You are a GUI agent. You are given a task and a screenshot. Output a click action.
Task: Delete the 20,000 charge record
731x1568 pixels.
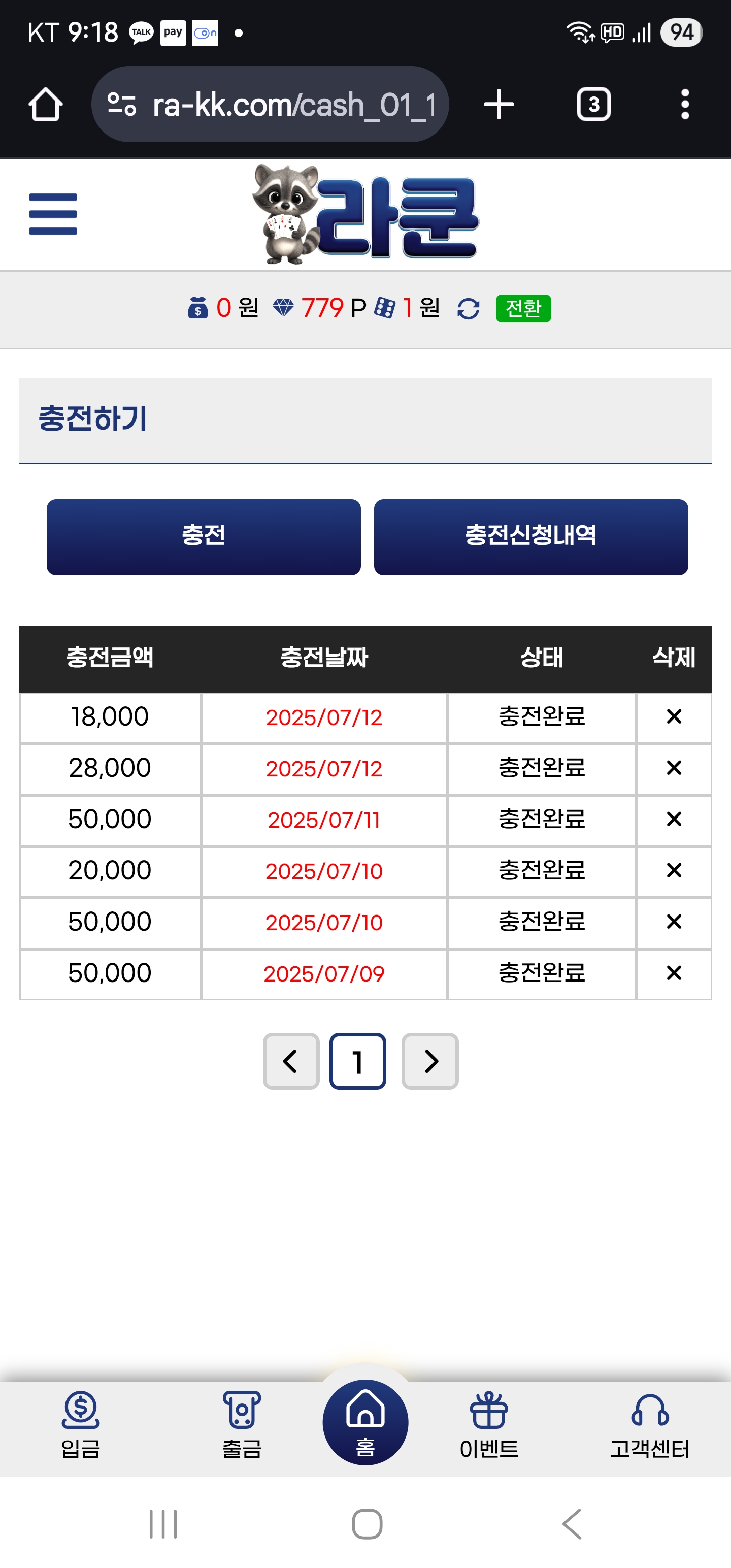point(674,870)
